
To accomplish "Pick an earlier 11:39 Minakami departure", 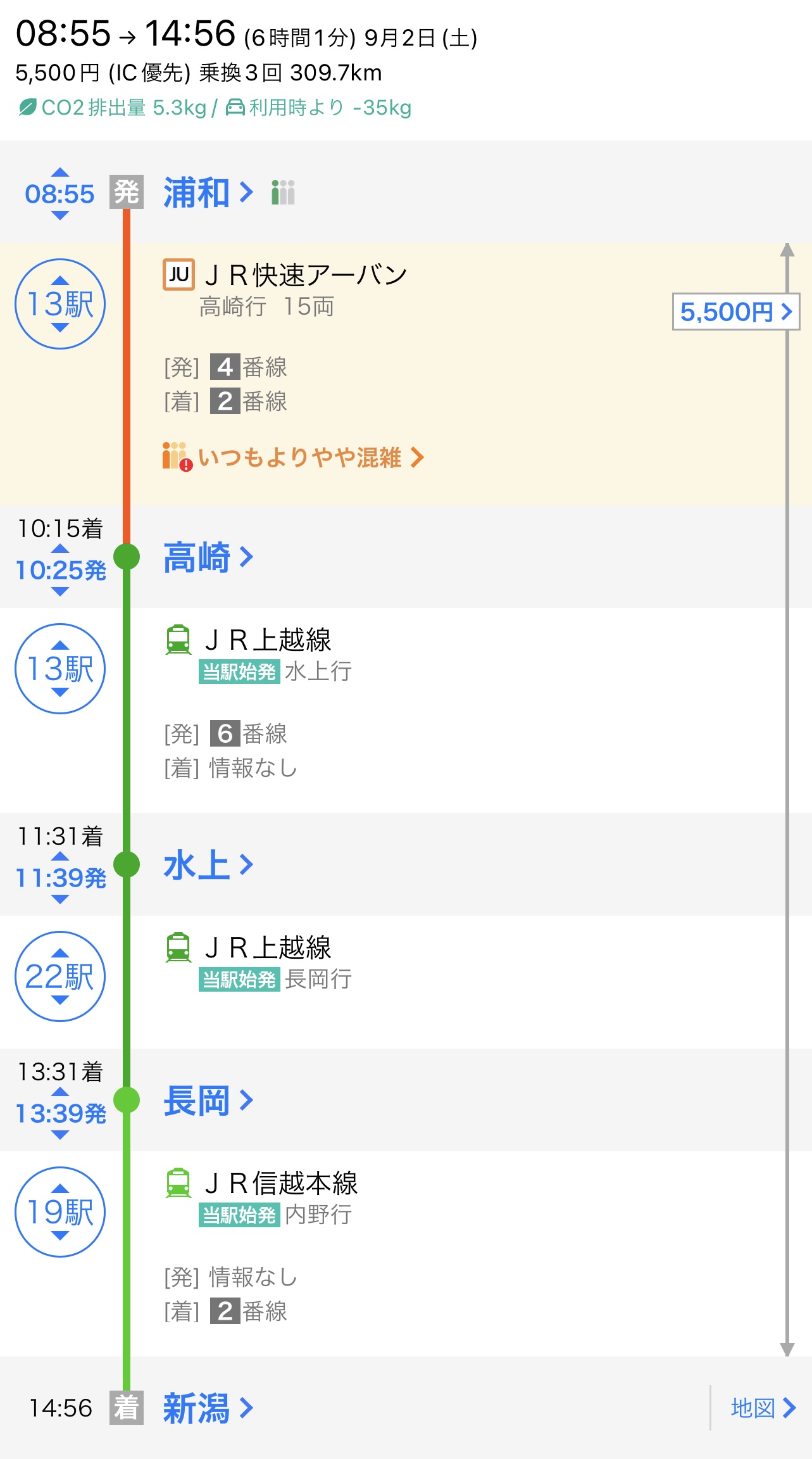I will [x=60, y=856].
